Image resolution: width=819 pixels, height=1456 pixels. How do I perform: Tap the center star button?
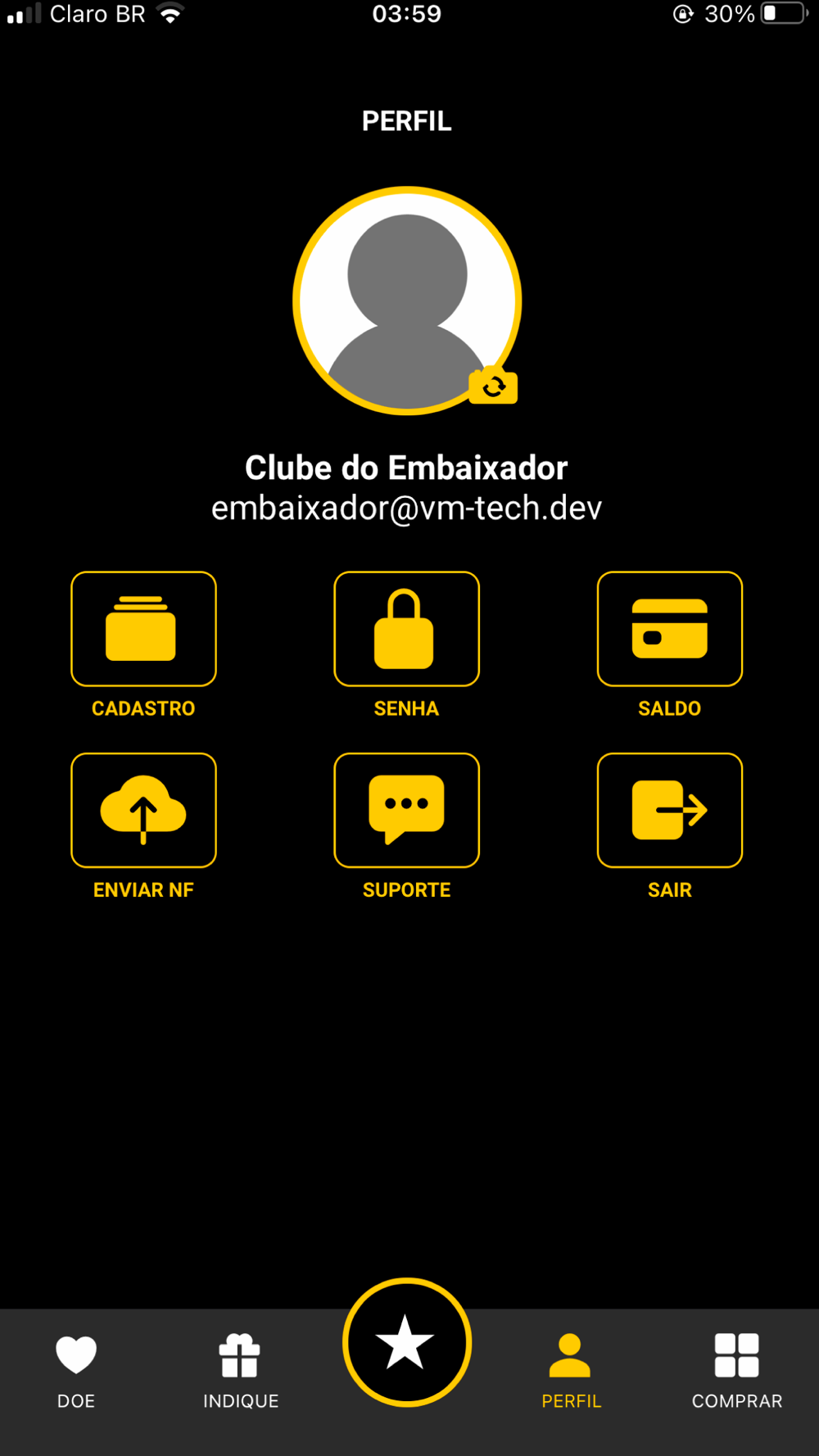pyautogui.click(x=407, y=1342)
